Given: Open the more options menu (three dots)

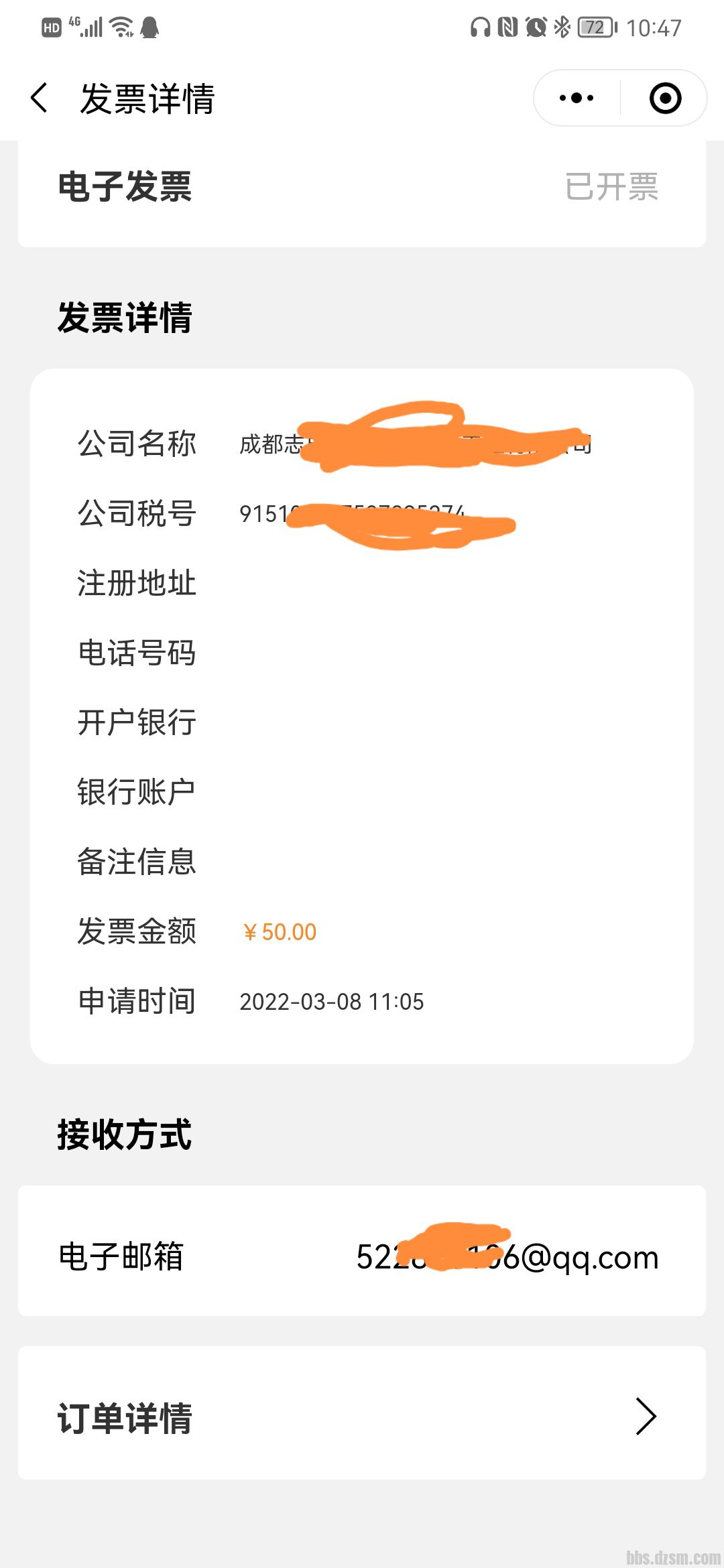Looking at the screenshot, I should point(573,98).
